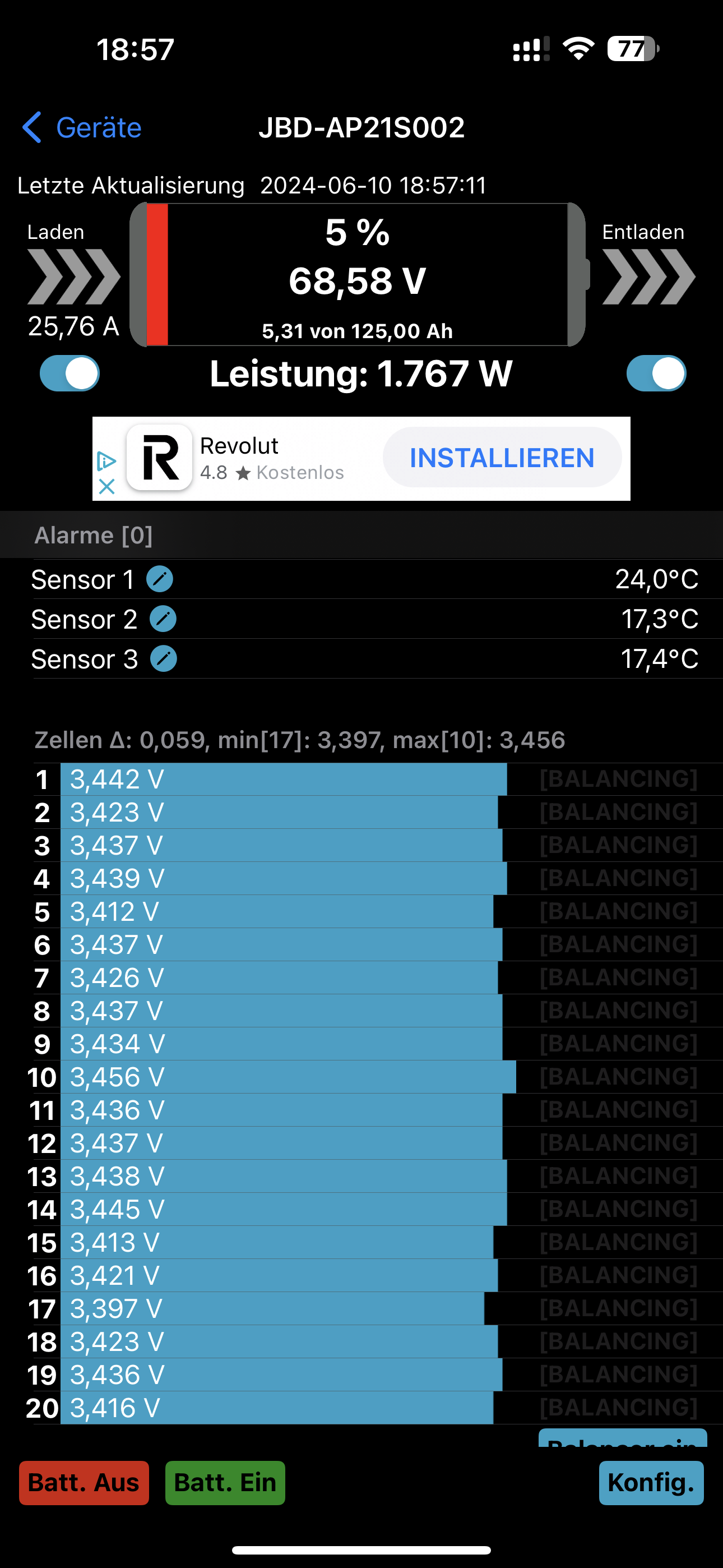Open the ad info icon

pos(106,462)
